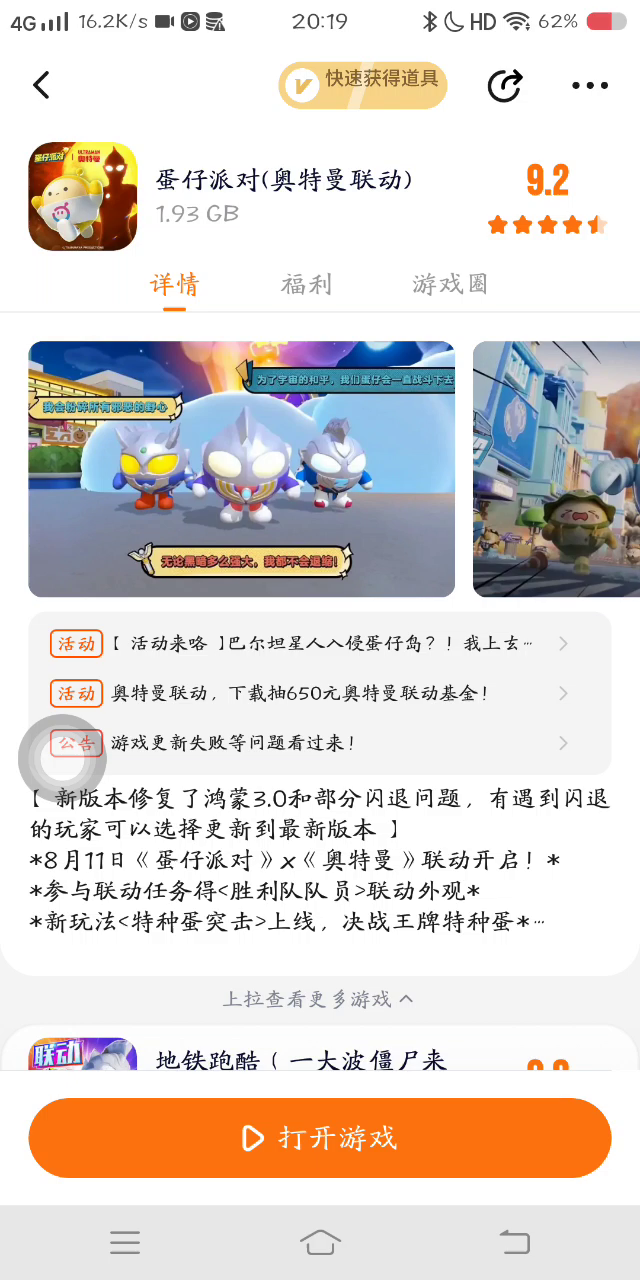Open the 游戏更新失败 announcement
640x1280 pixels.
(320, 743)
